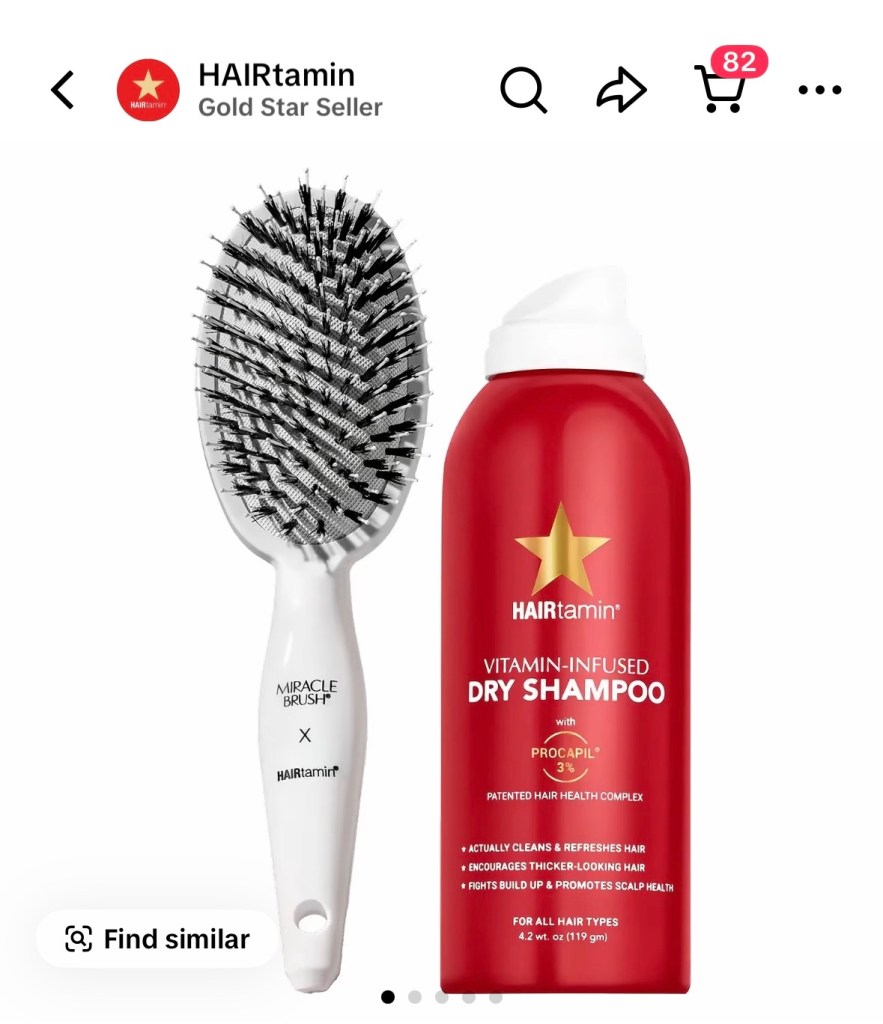Share this product
This screenshot has width=883, height=1024.
coord(621,90)
